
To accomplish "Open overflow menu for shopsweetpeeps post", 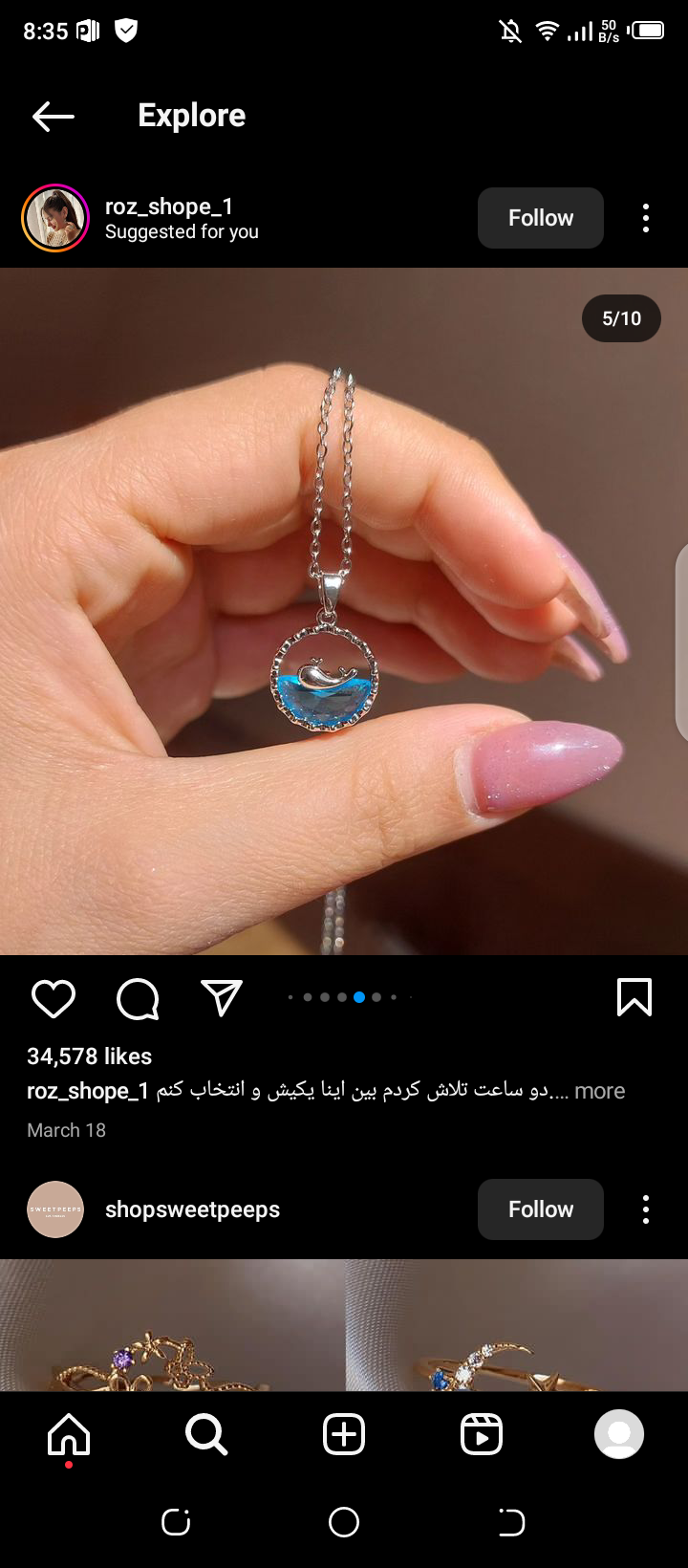I will coord(646,1209).
